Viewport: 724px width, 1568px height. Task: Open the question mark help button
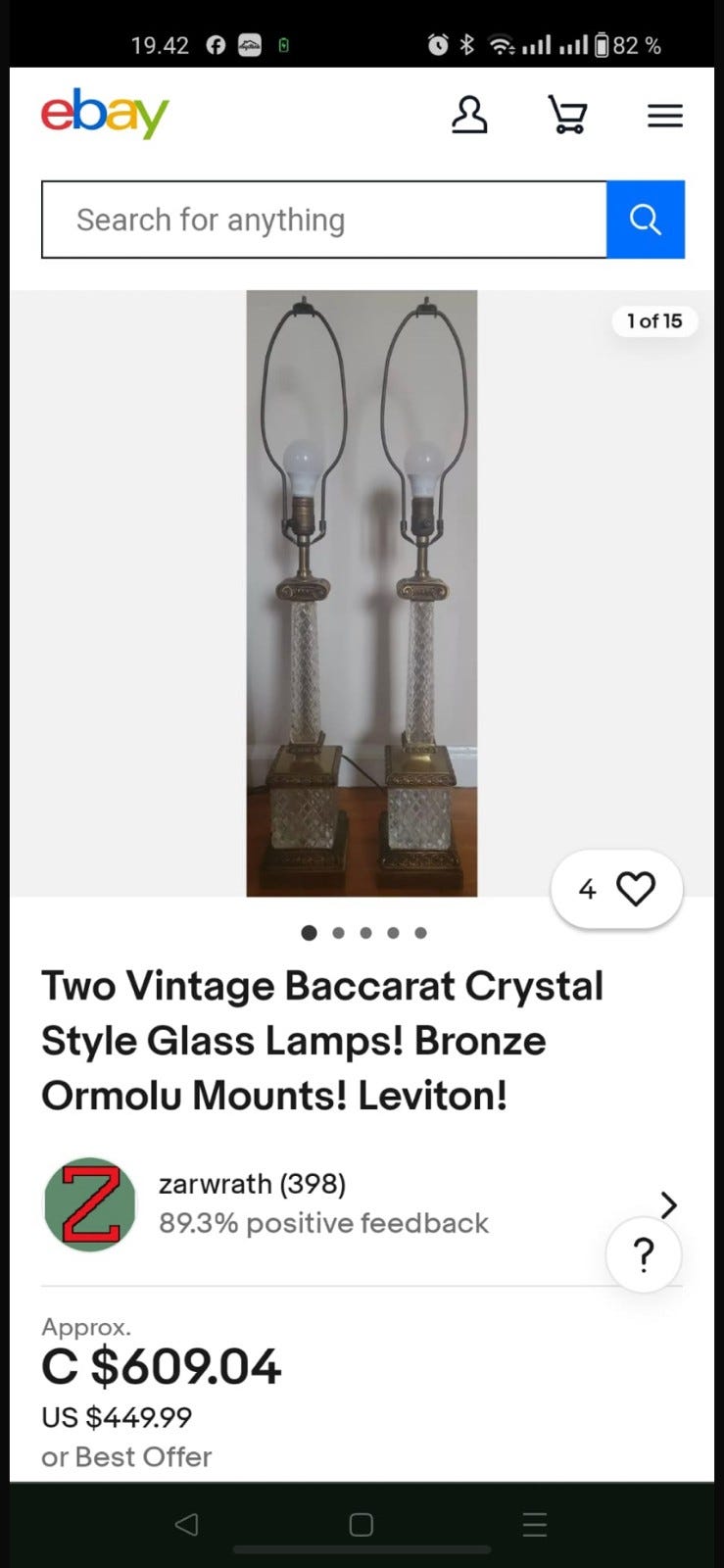click(644, 1254)
